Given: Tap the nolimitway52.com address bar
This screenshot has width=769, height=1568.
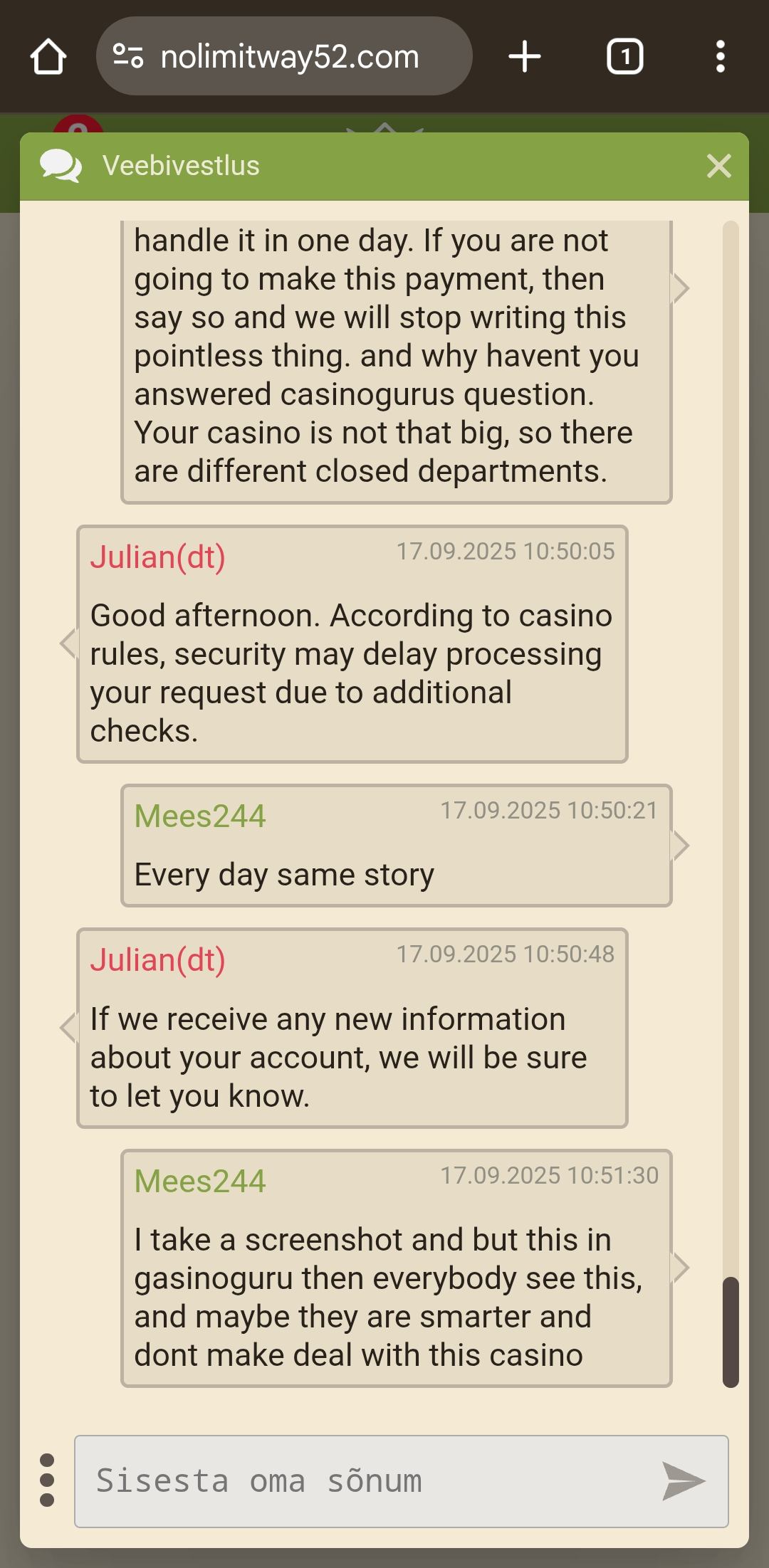Looking at the screenshot, I should pos(285,56).
